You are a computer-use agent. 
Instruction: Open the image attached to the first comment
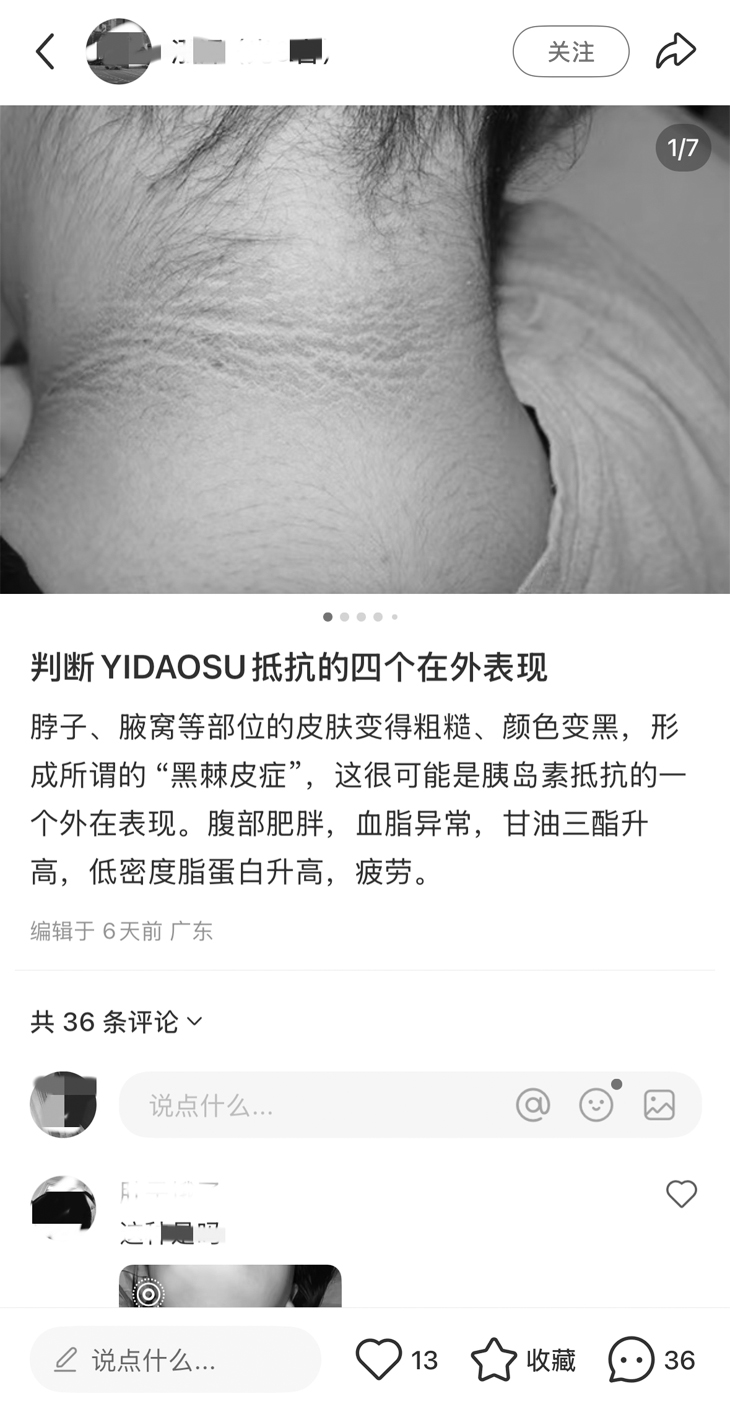pyautogui.click(x=230, y=1286)
